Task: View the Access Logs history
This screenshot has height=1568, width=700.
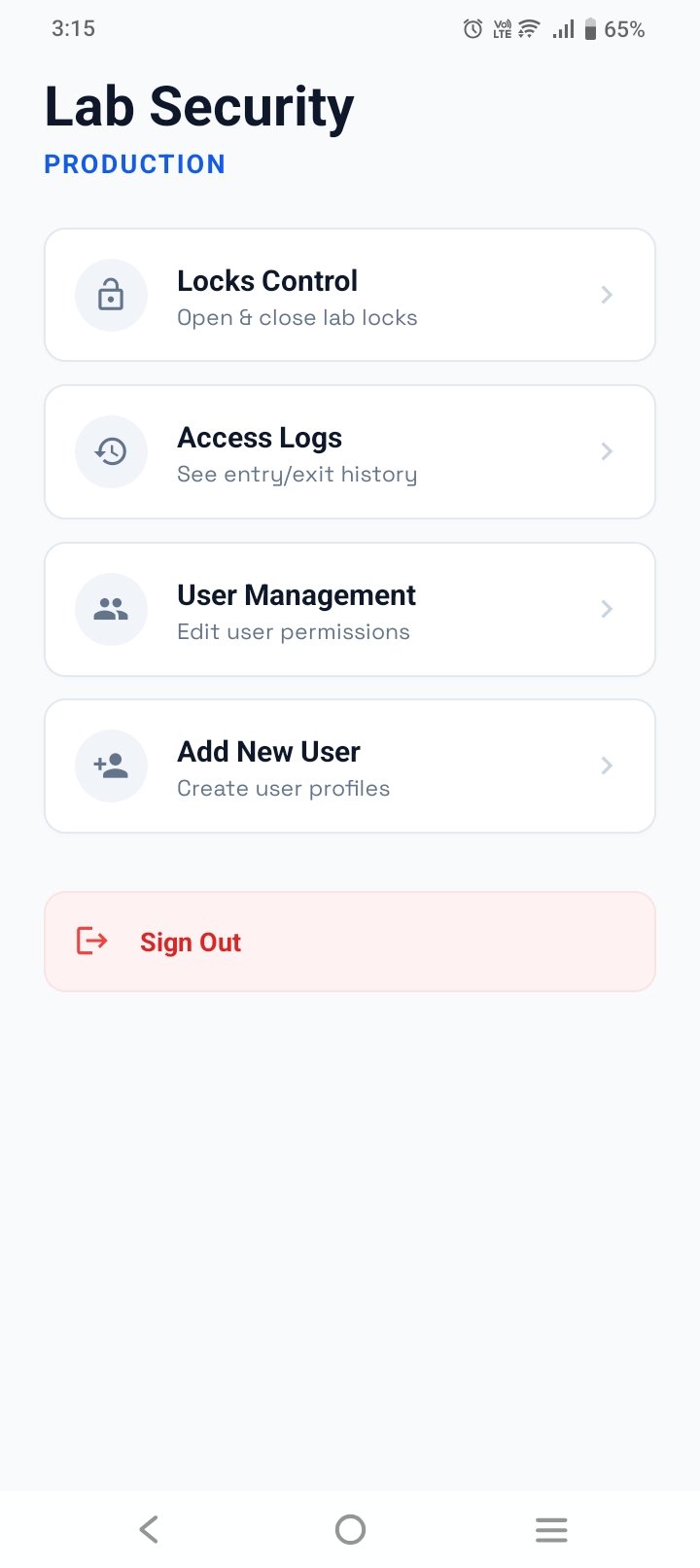Action: point(350,452)
